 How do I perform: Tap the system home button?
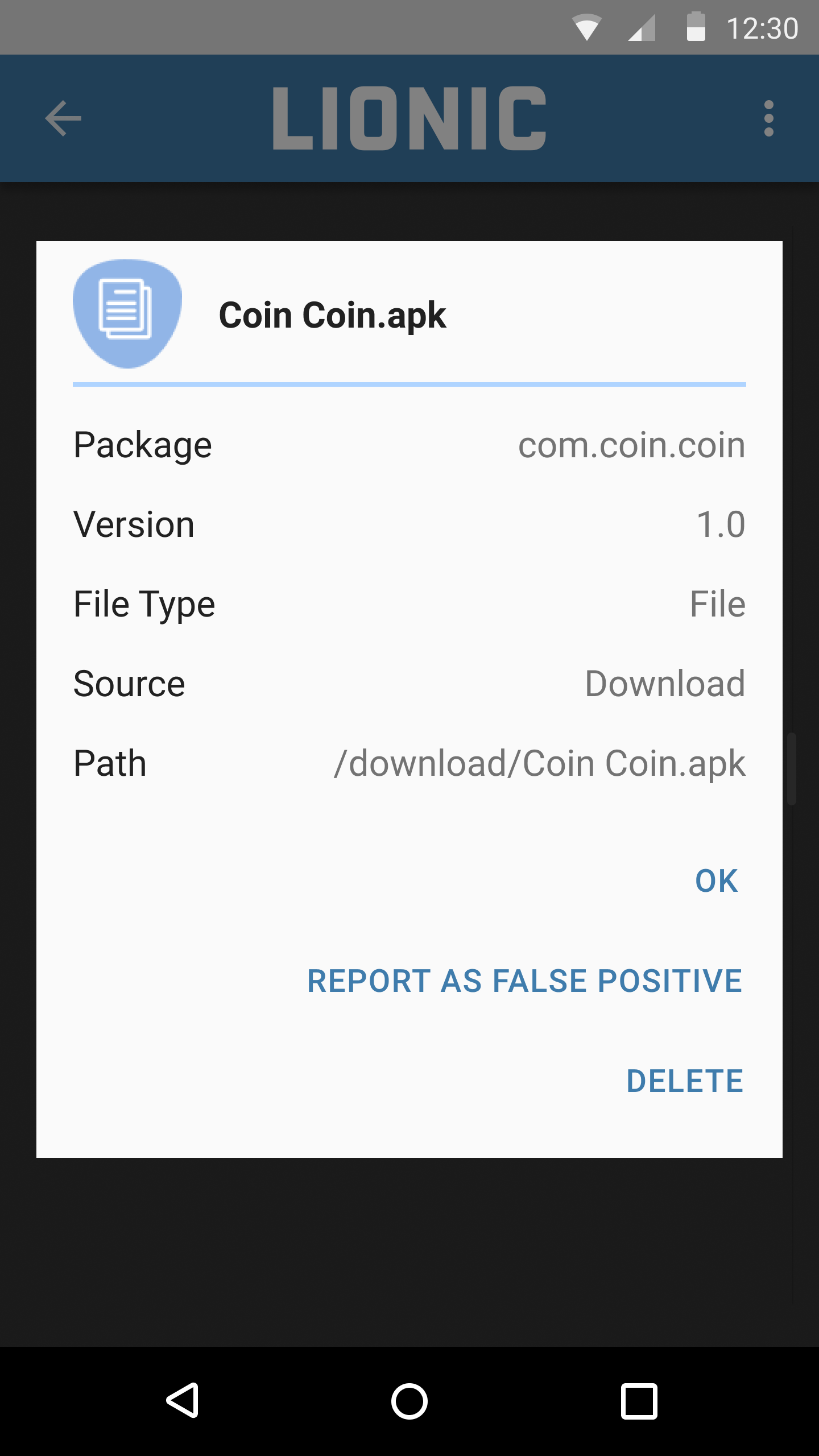point(409,1401)
